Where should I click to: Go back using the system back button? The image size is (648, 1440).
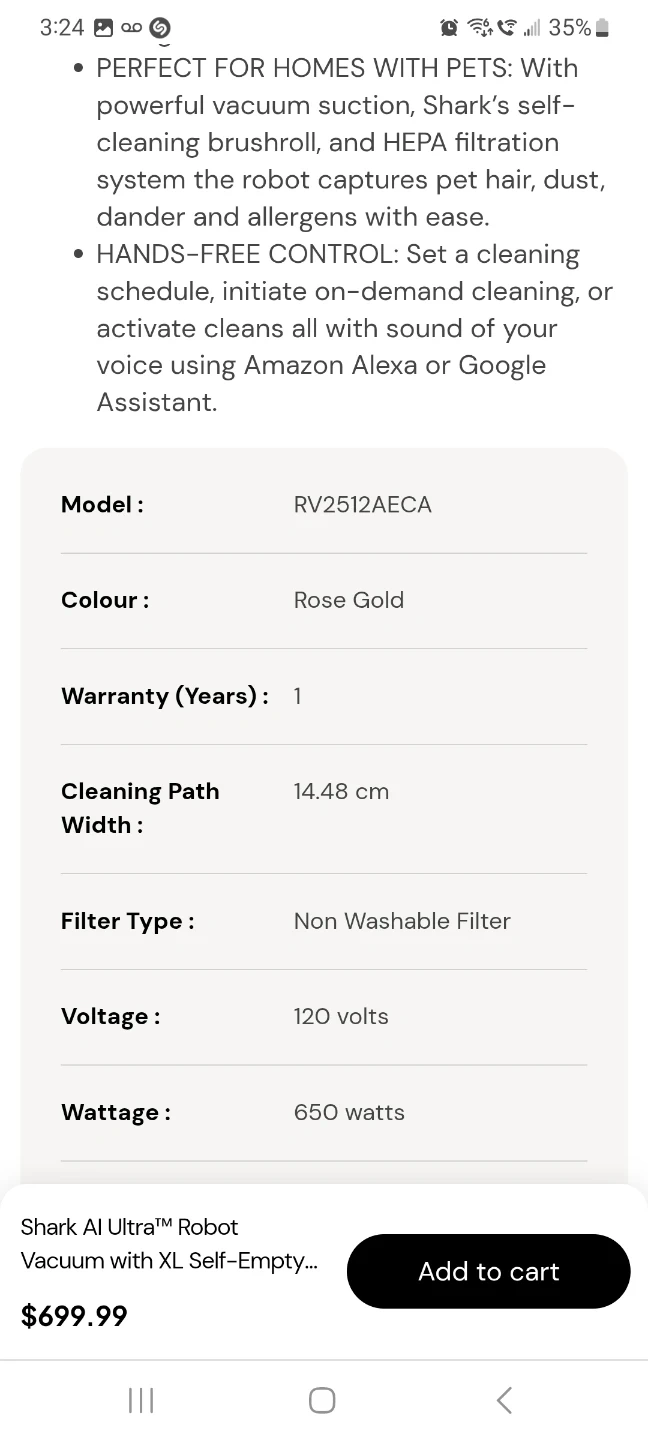(504, 1400)
